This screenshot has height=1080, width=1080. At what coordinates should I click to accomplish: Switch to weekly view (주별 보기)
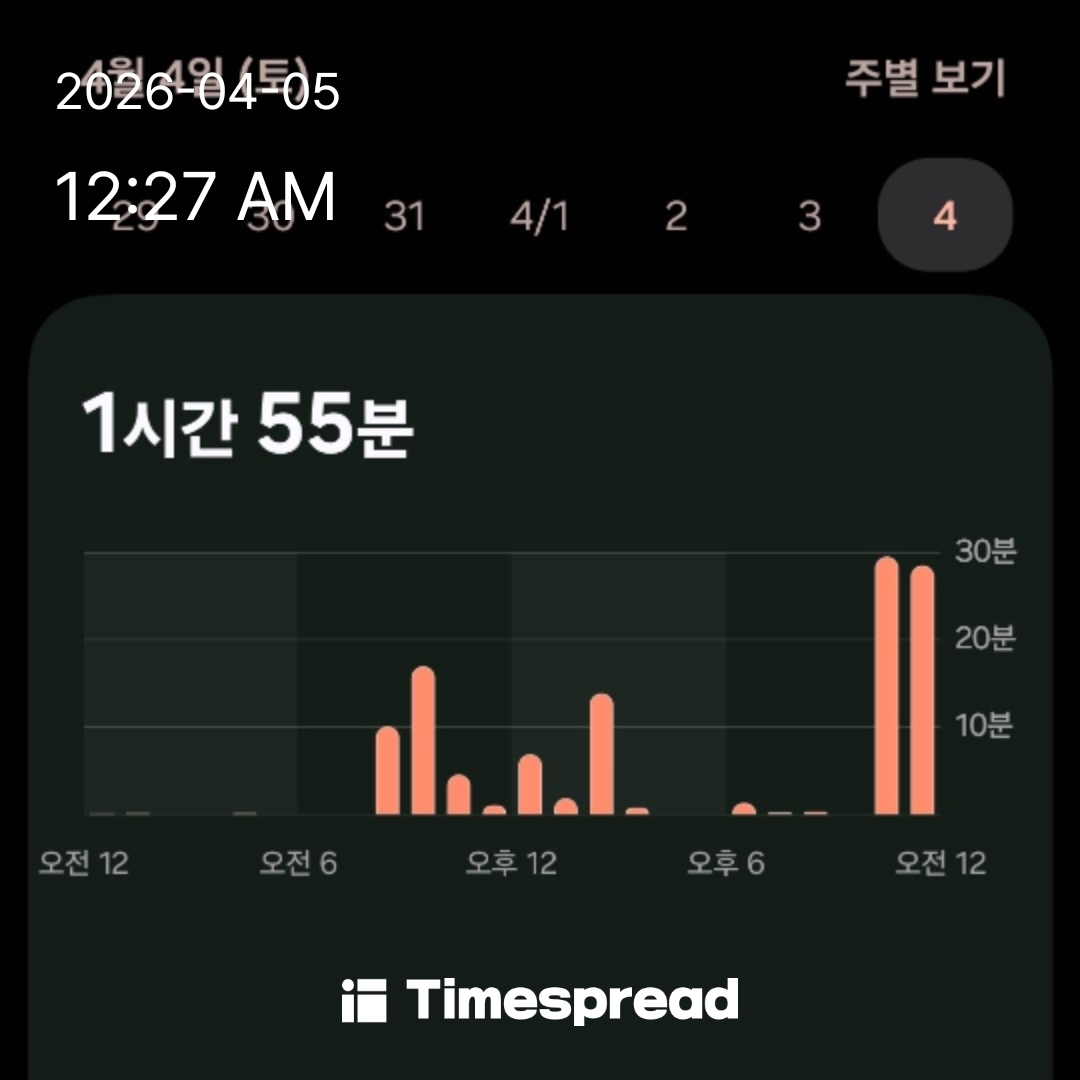click(924, 79)
